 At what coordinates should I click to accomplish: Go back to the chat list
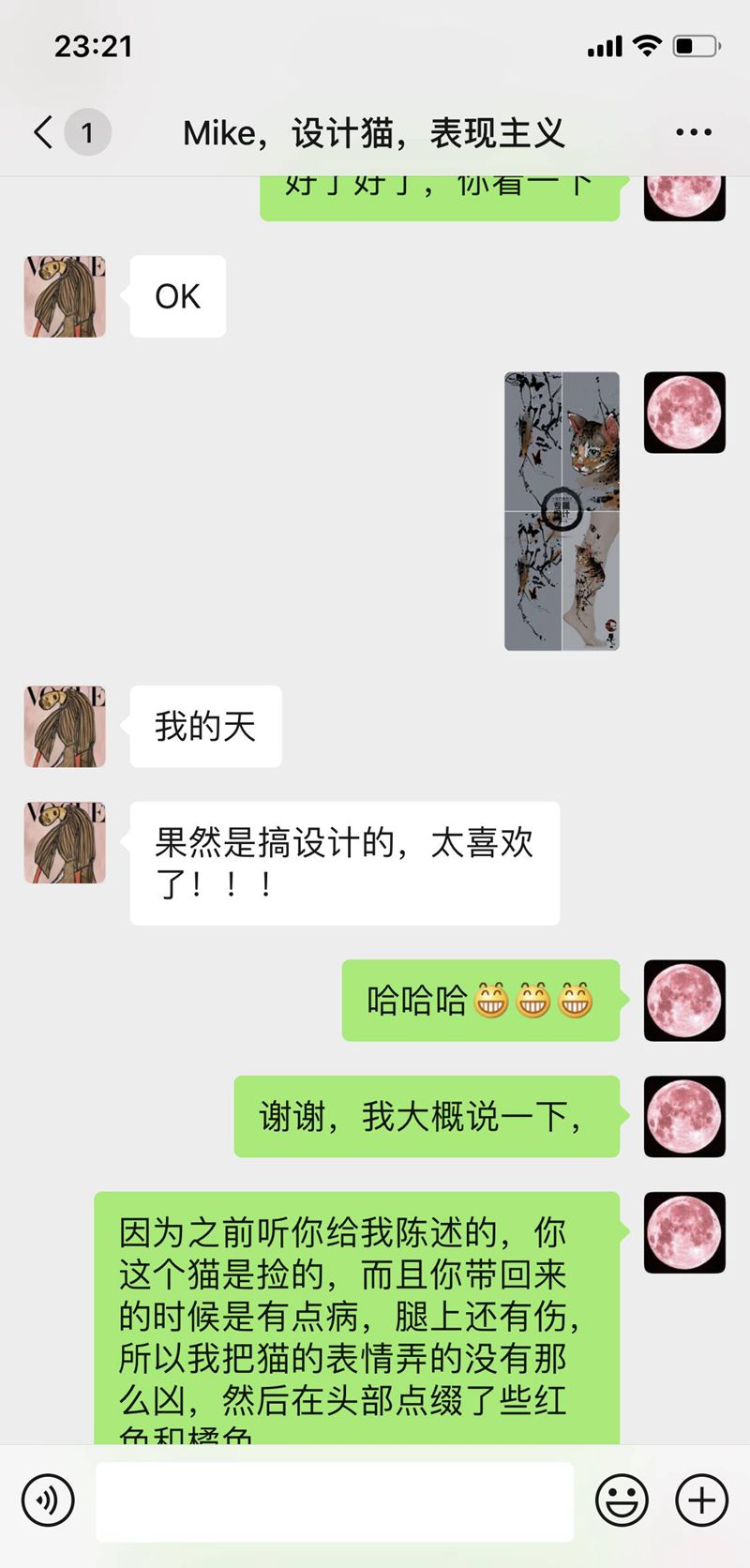[x=43, y=132]
